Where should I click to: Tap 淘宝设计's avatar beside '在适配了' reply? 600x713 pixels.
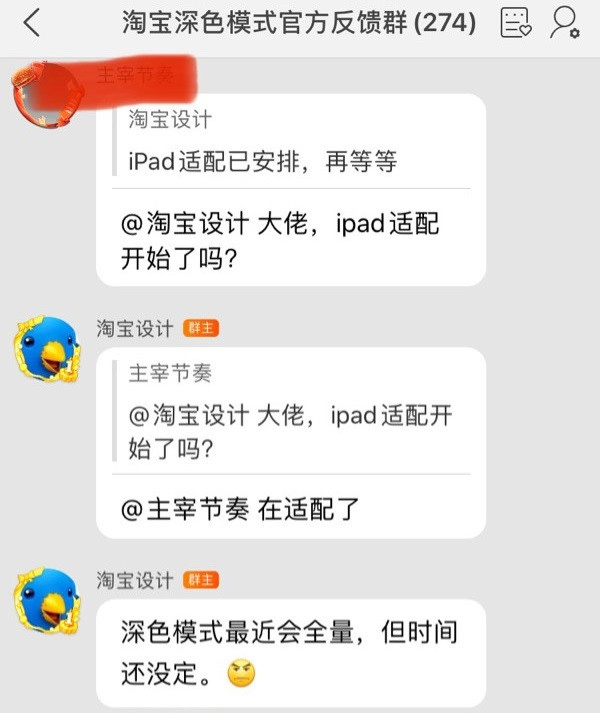[x=46, y=351]
